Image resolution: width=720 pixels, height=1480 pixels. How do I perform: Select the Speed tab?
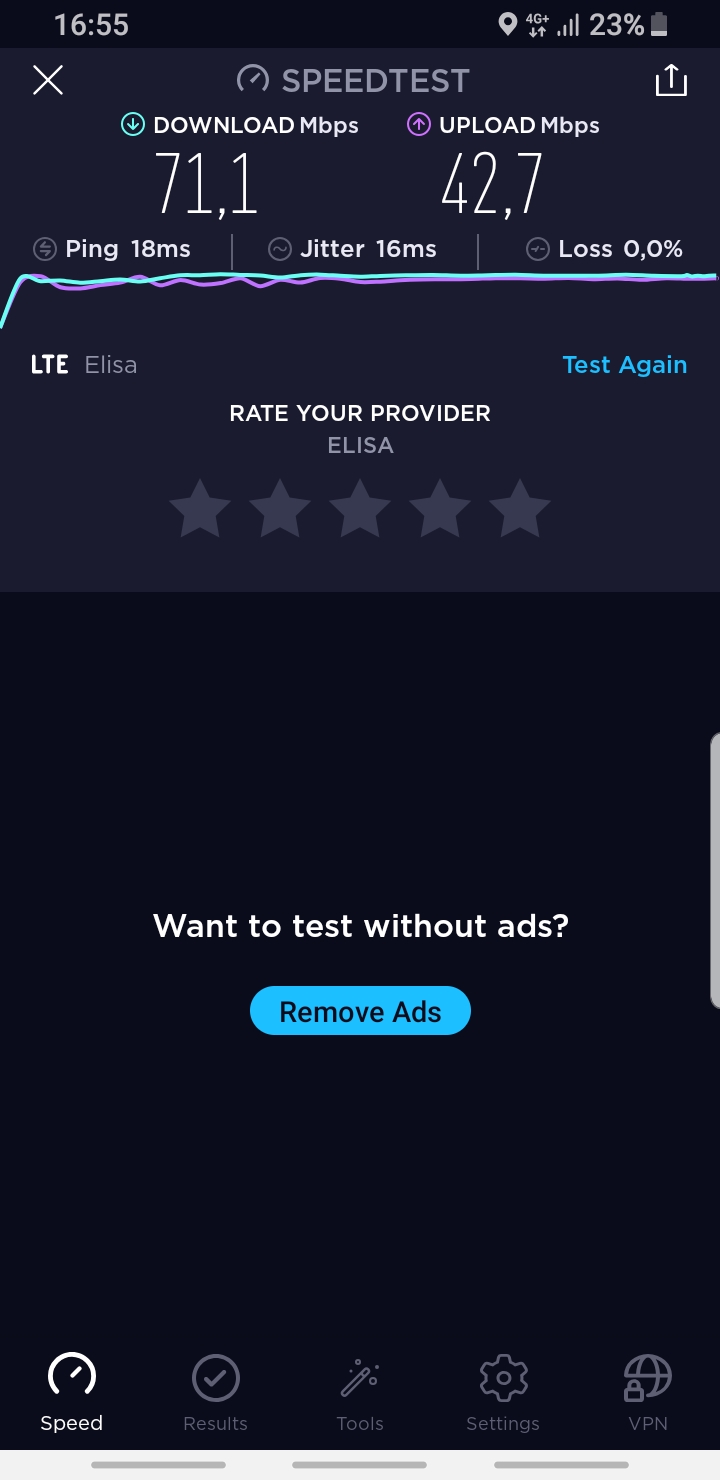tap(72, 1392)
